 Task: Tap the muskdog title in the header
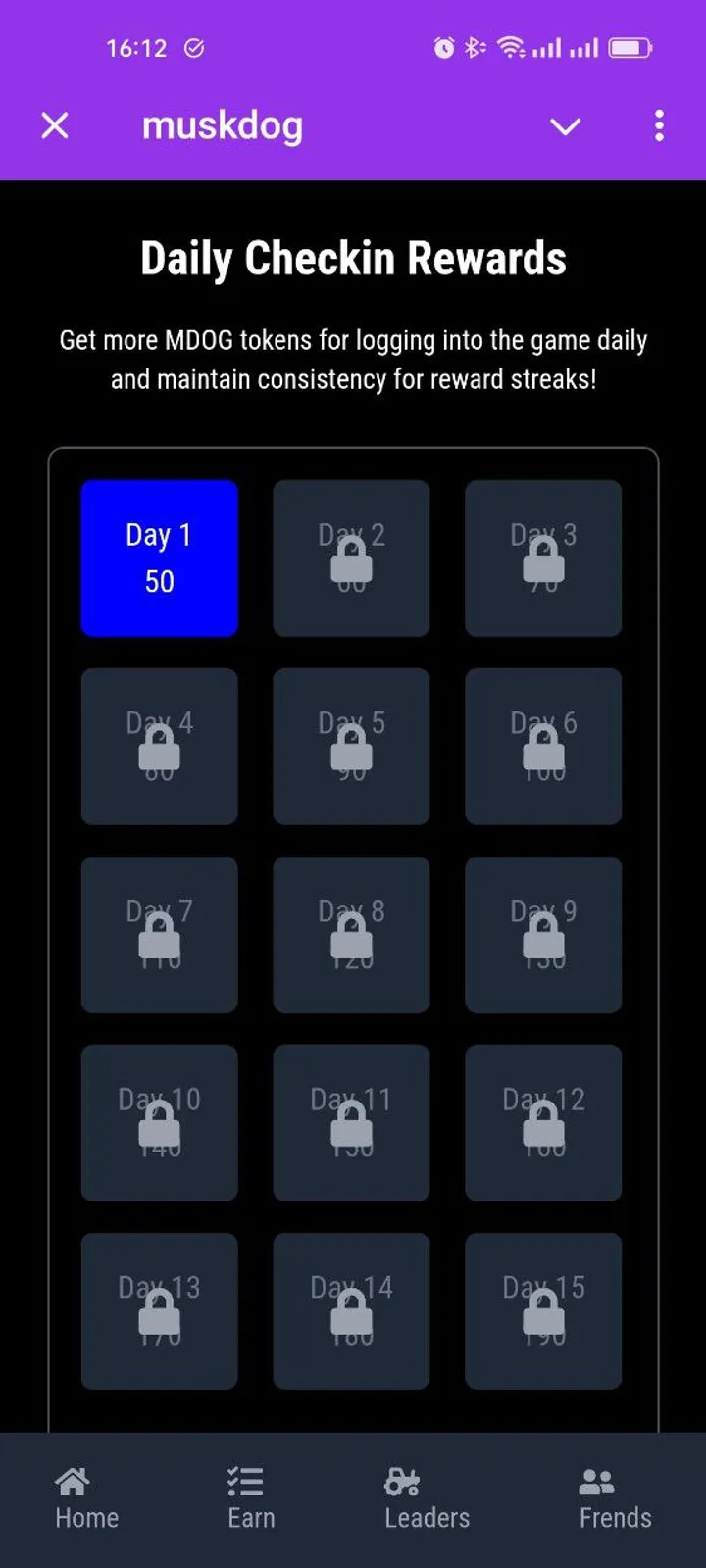(222, 125)
